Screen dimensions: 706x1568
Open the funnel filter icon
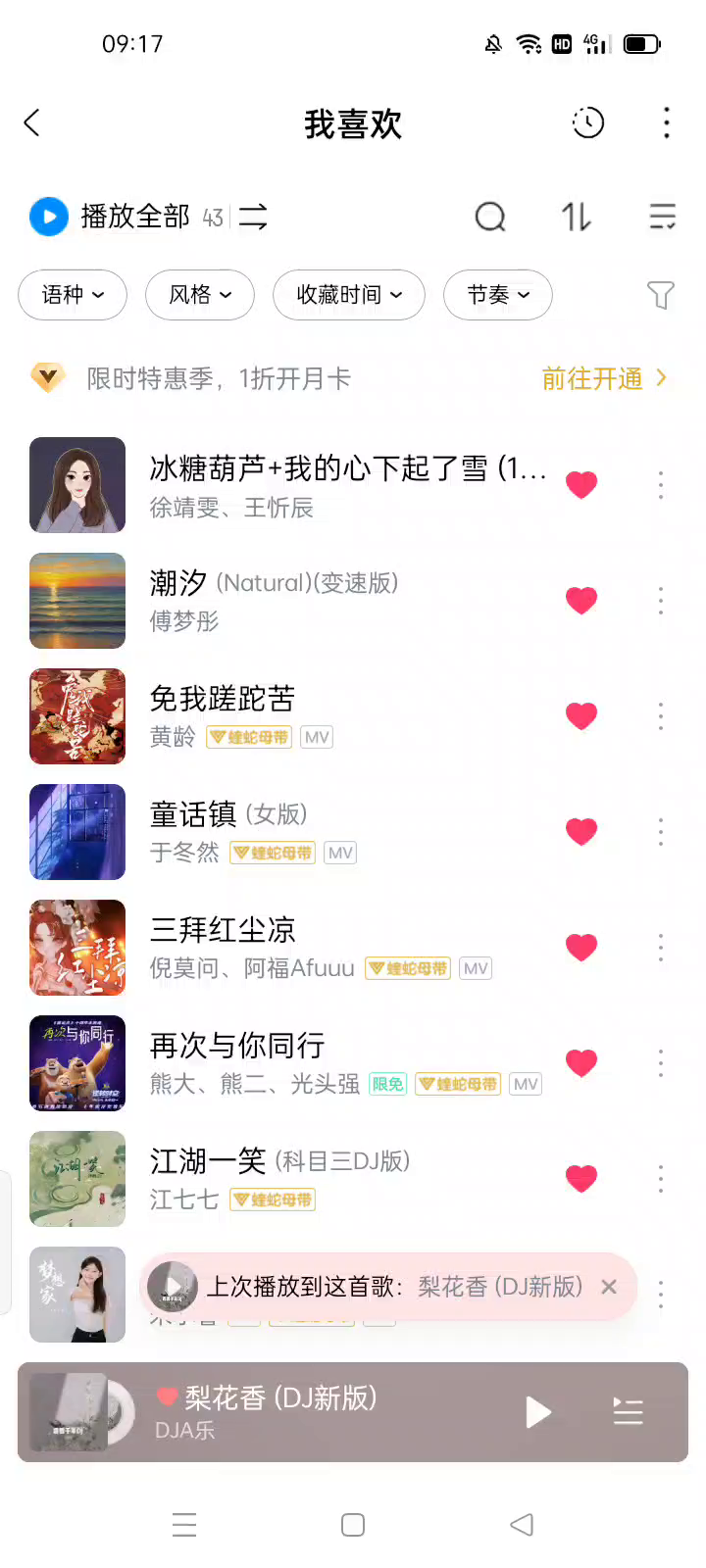point(661,295)
